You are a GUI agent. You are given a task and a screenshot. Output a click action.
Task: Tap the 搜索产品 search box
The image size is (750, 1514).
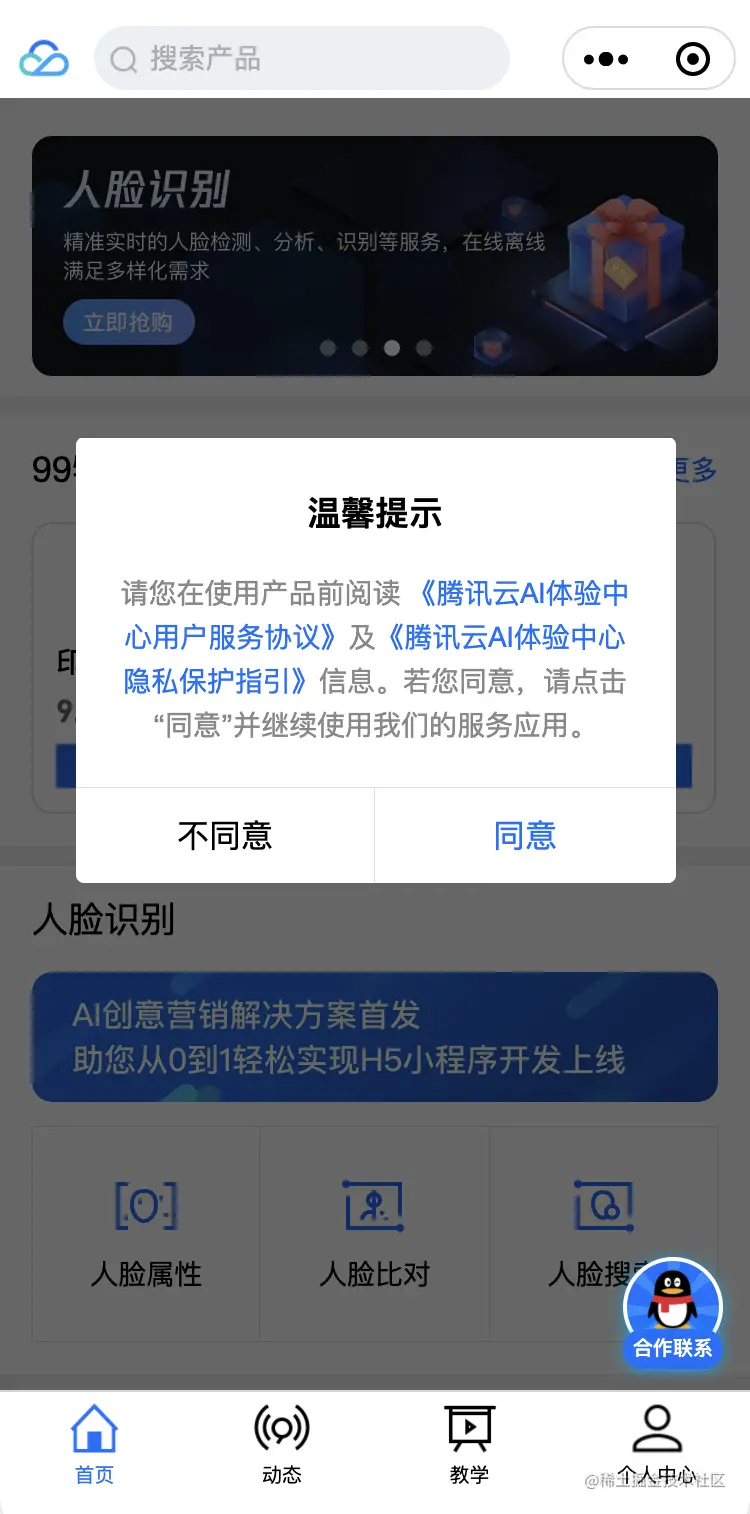(x=302, y=59)
